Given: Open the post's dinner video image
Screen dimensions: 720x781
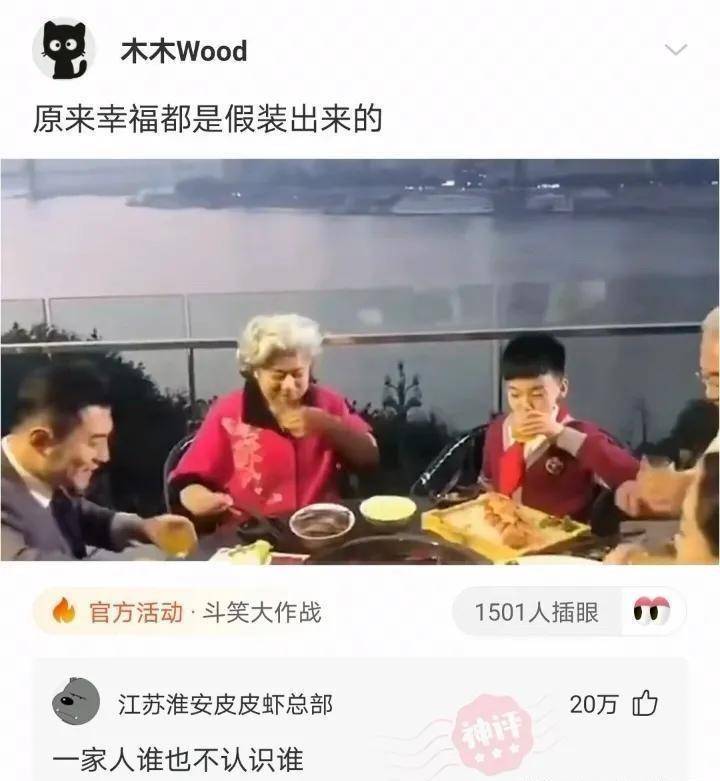Looking at the screenshot, I should (x=360, y=360).
